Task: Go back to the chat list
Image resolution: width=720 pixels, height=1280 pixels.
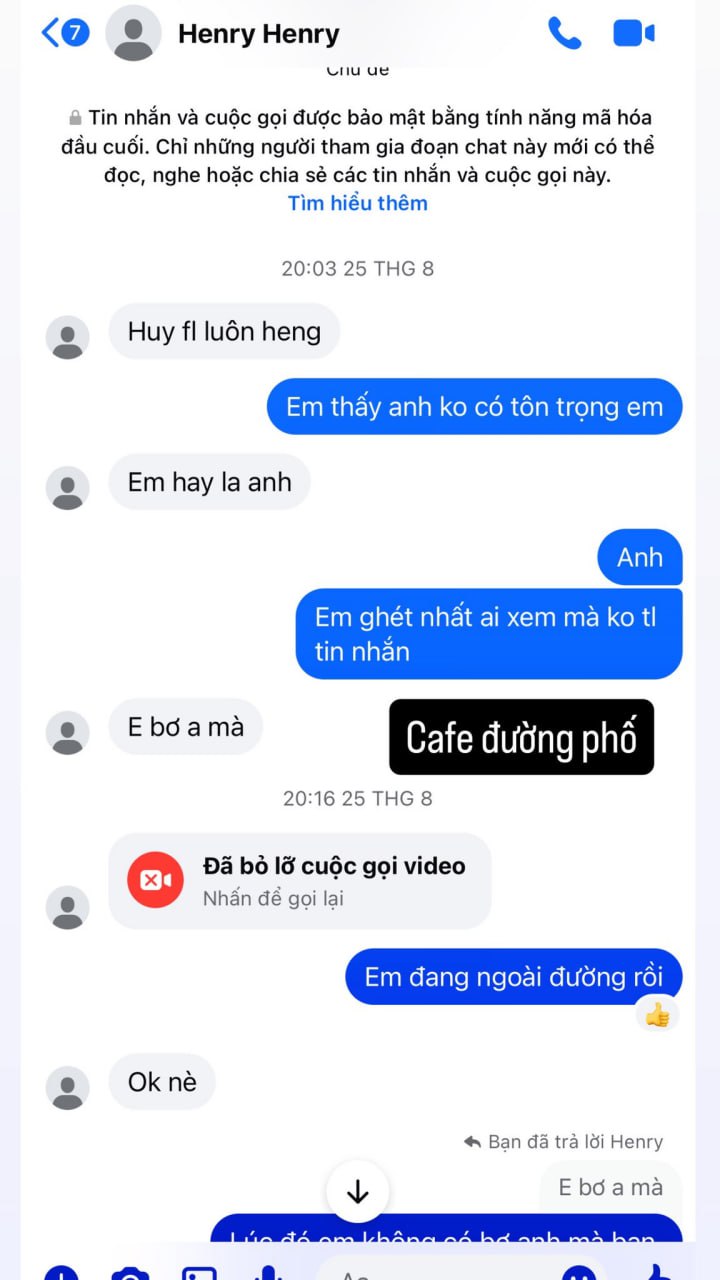Action: click(62, 34)
